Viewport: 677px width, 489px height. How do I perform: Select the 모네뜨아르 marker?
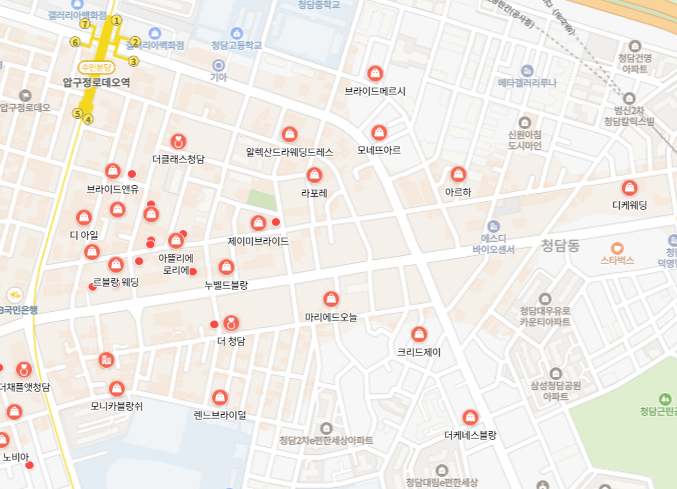[x=379, y=132]
